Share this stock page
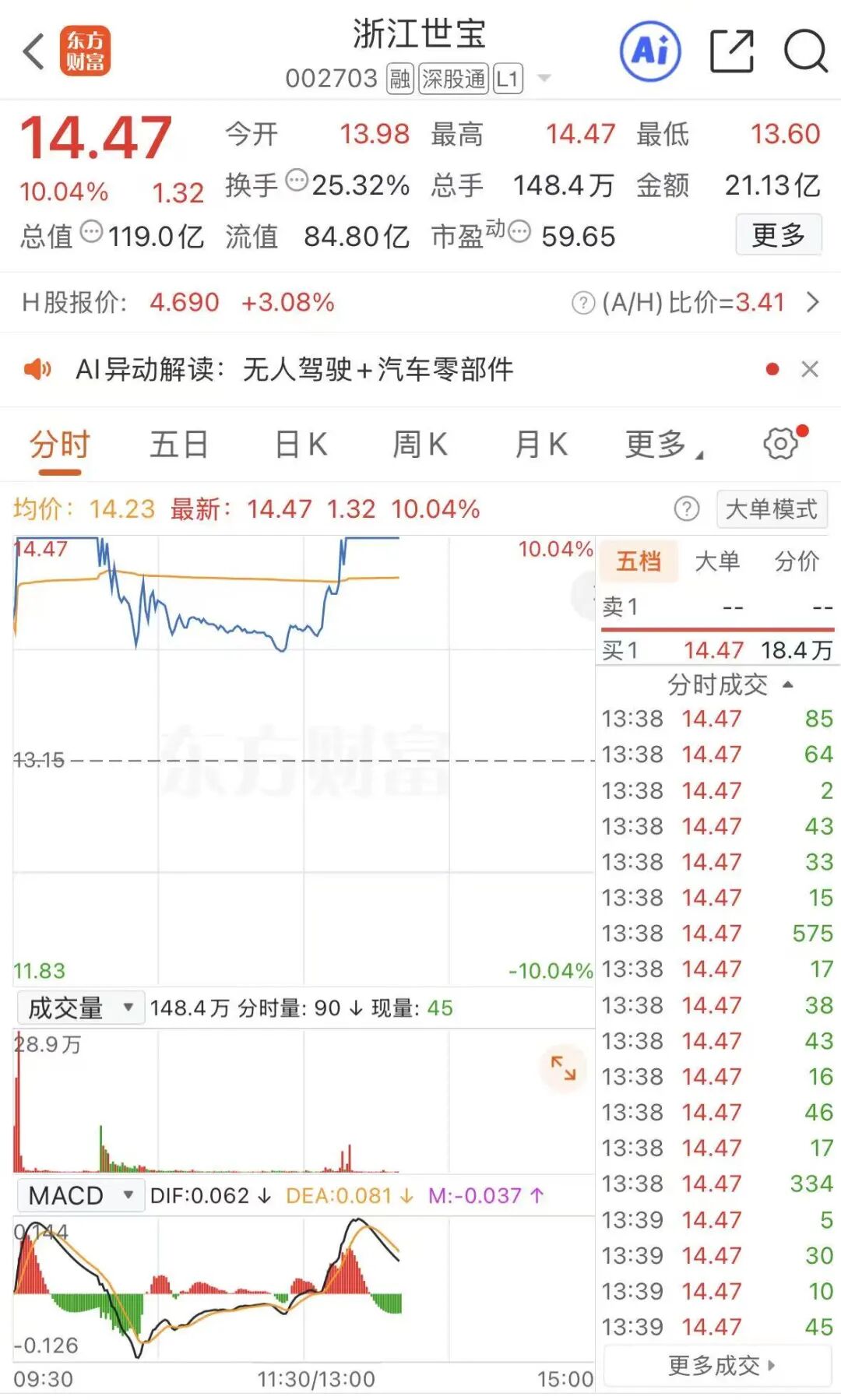This screenshot has height=1400, width=841. 732,52
